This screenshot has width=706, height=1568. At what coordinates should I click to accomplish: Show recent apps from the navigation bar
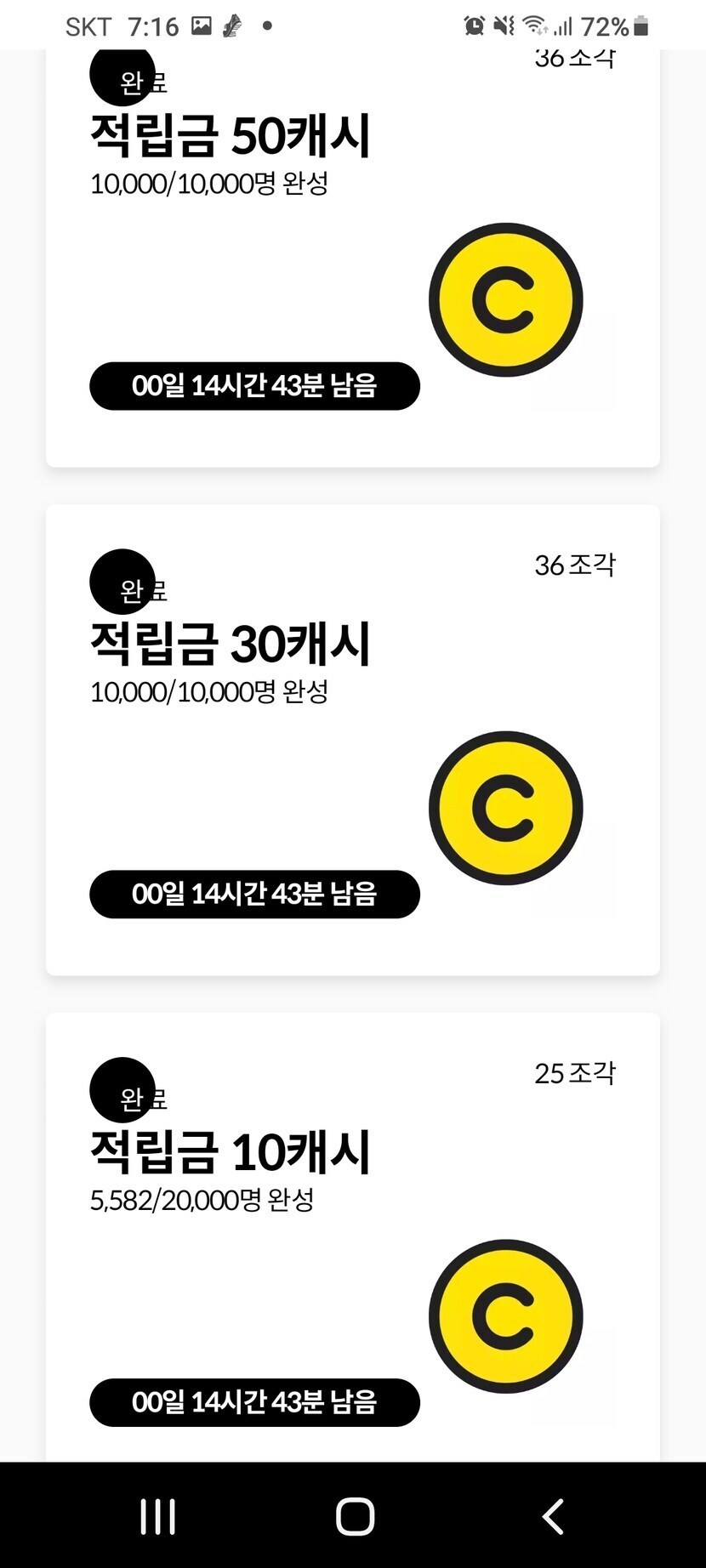(157, 1516)
